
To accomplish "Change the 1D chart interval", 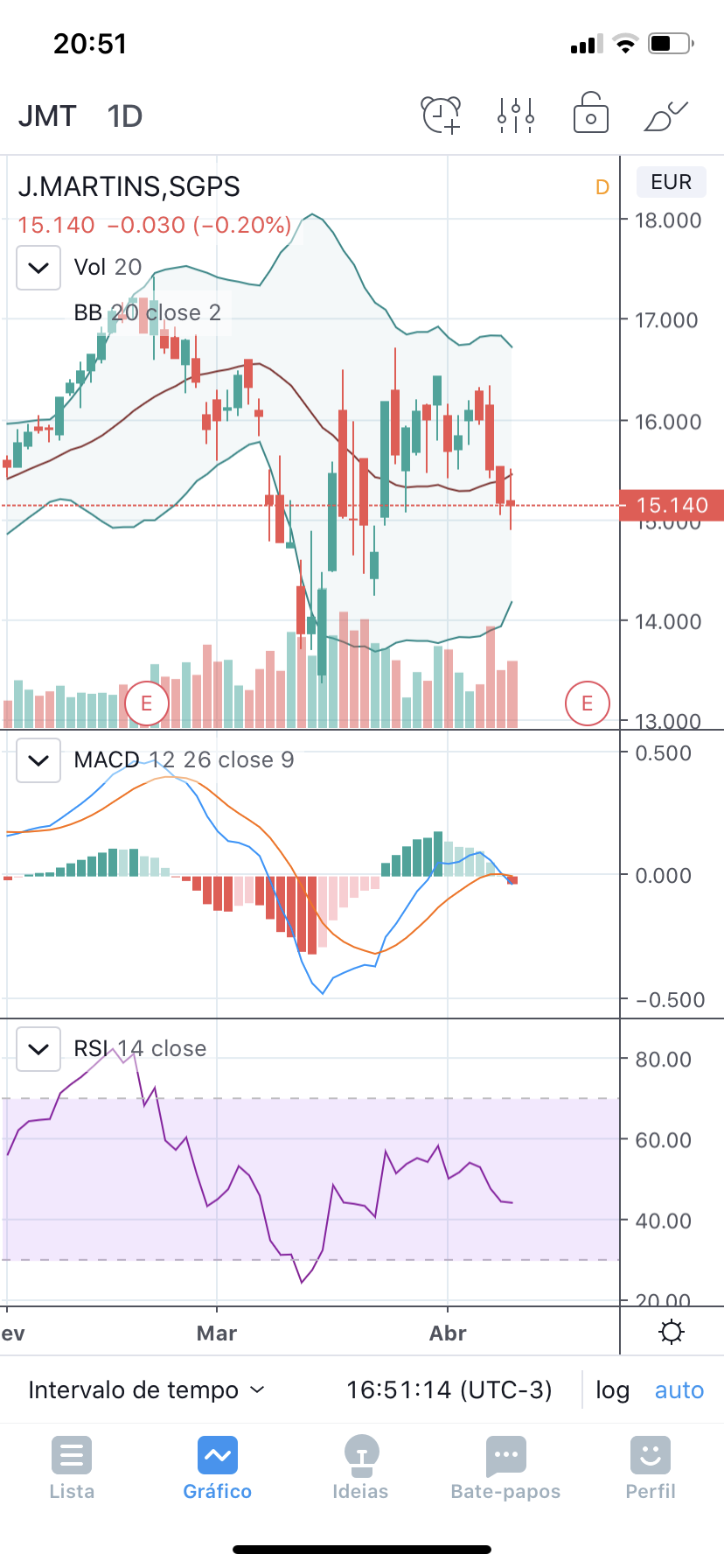I will pyautogui.click(x=124, y=116).
